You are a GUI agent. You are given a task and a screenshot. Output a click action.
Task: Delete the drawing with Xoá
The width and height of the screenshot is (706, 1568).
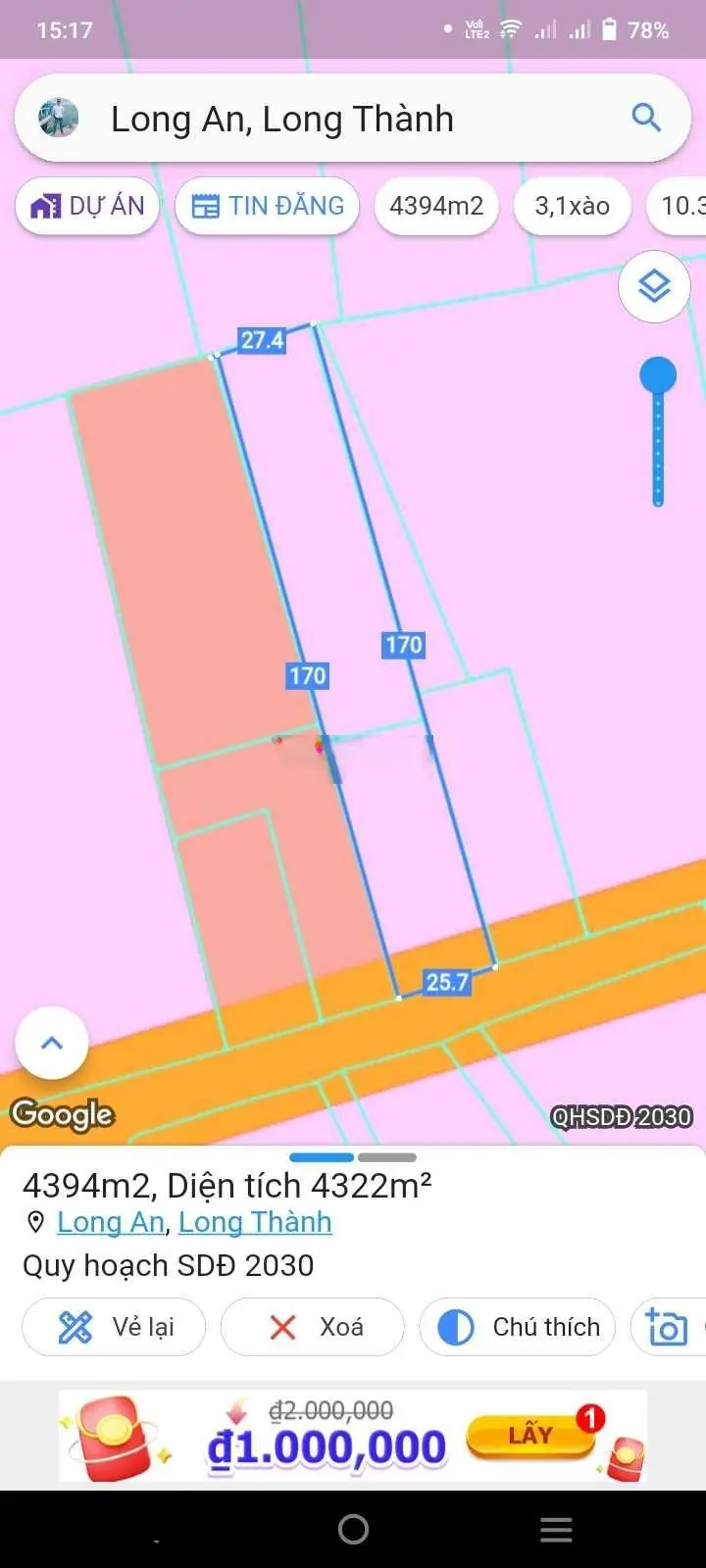[x=313, y=1327]
